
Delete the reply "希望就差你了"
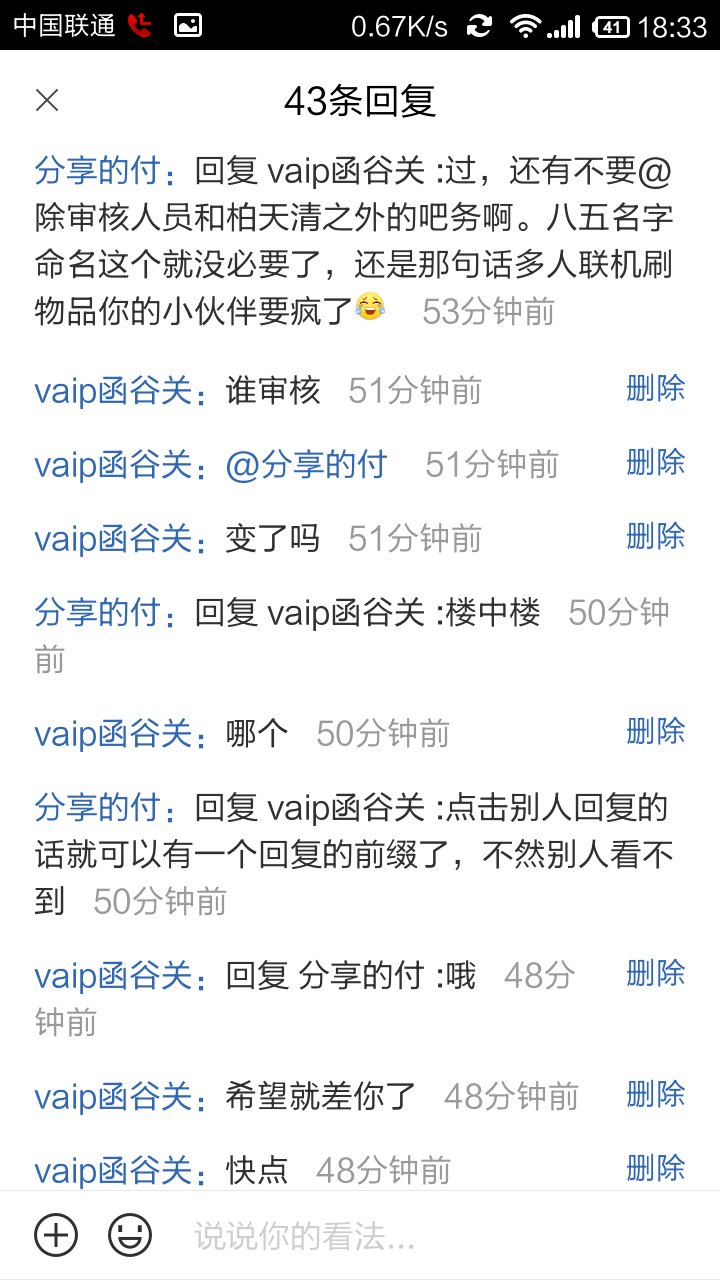[x=655, y=1094]
